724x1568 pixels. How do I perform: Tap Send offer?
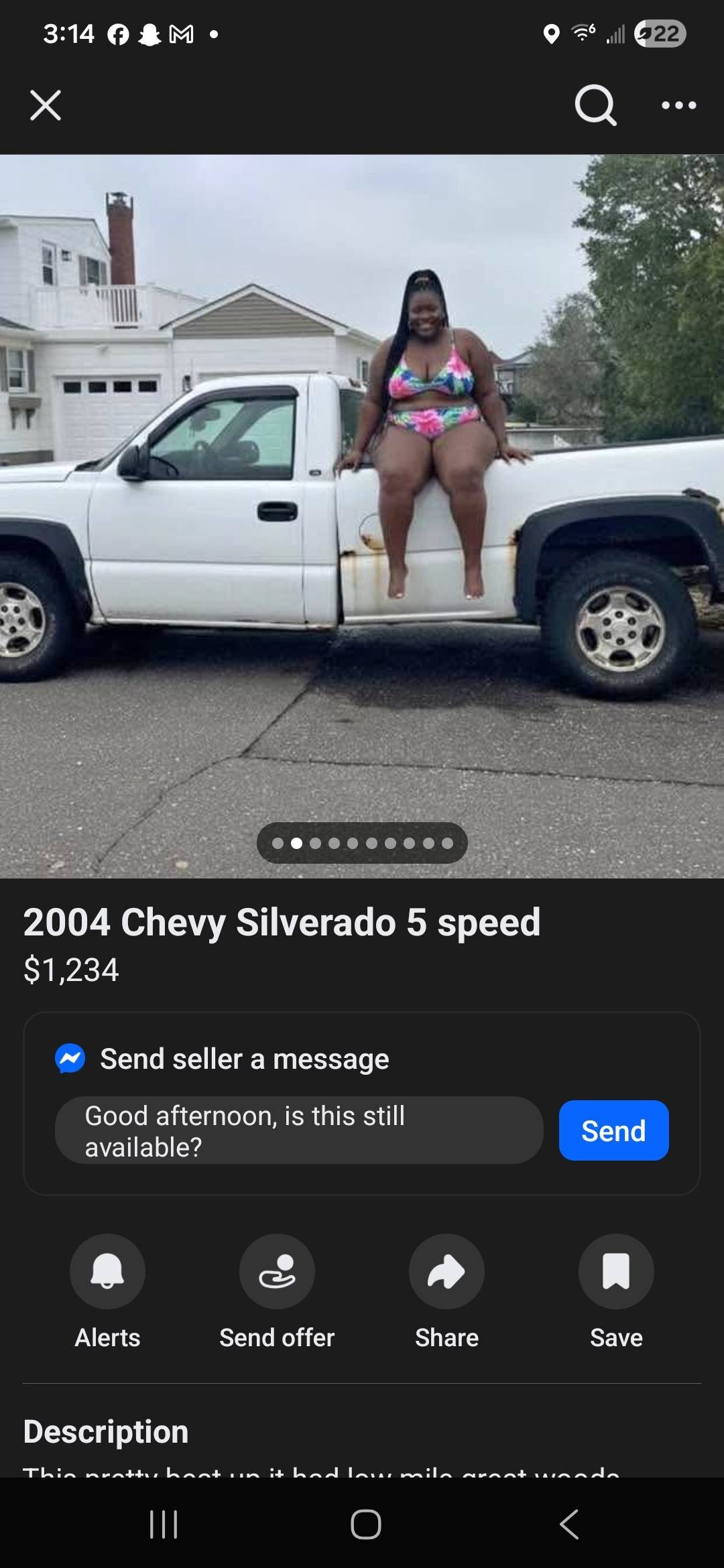[277, 1272]
